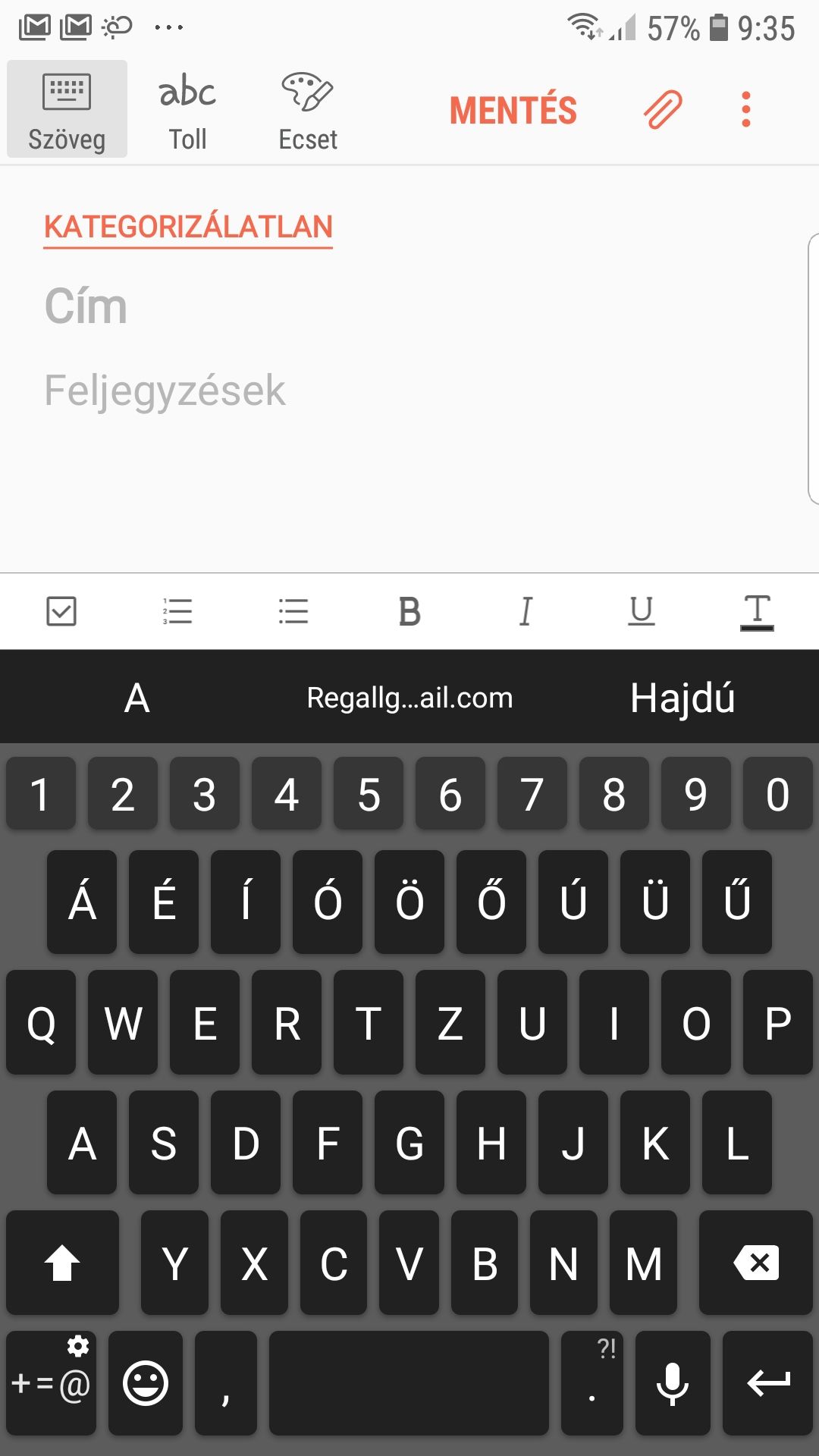Select the Szöveg text mode
The width and height of the screenshot is (819, 1456).
click(x=67, y=110)
